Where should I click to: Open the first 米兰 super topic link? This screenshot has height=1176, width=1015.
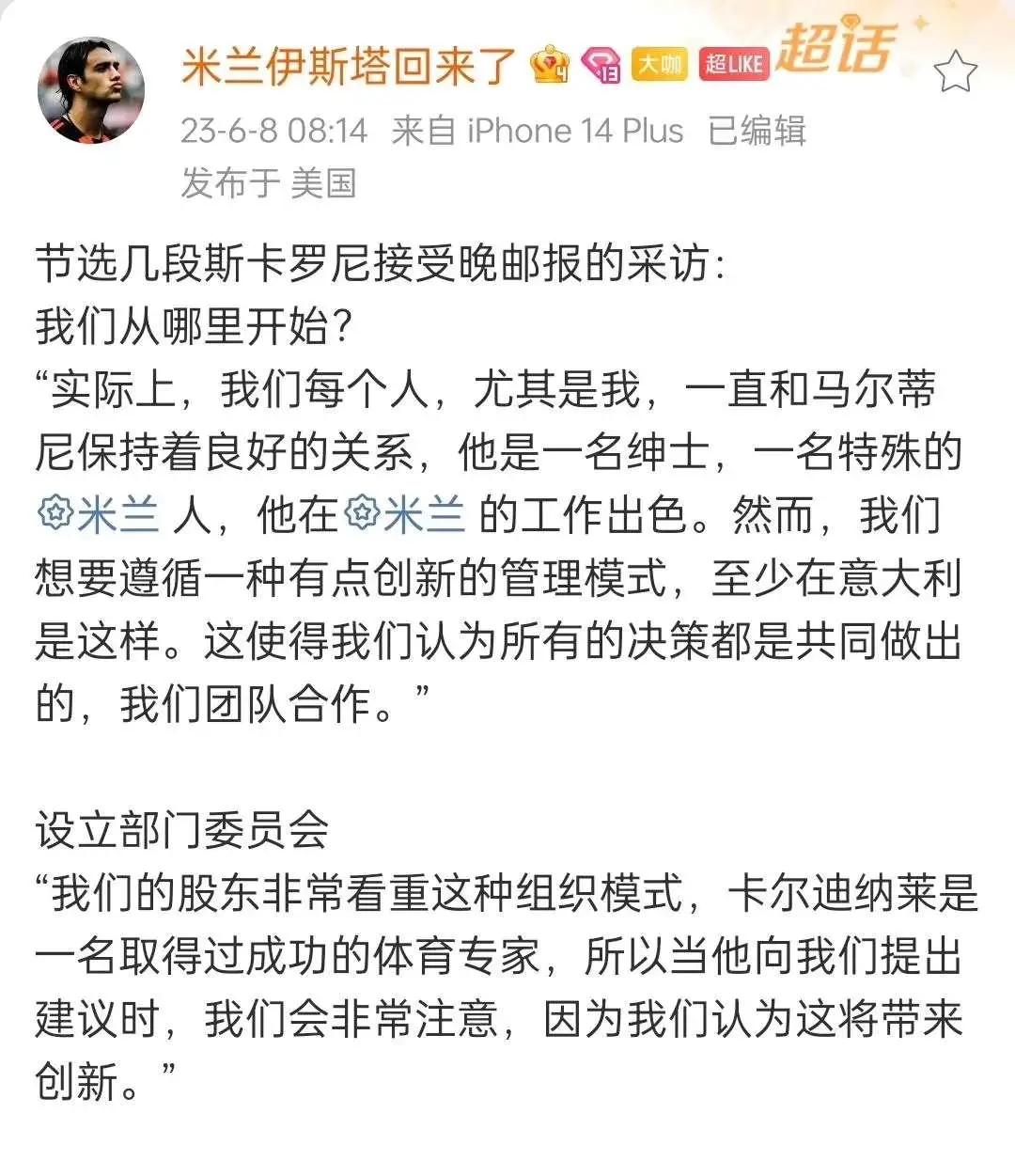coord(99,516)
